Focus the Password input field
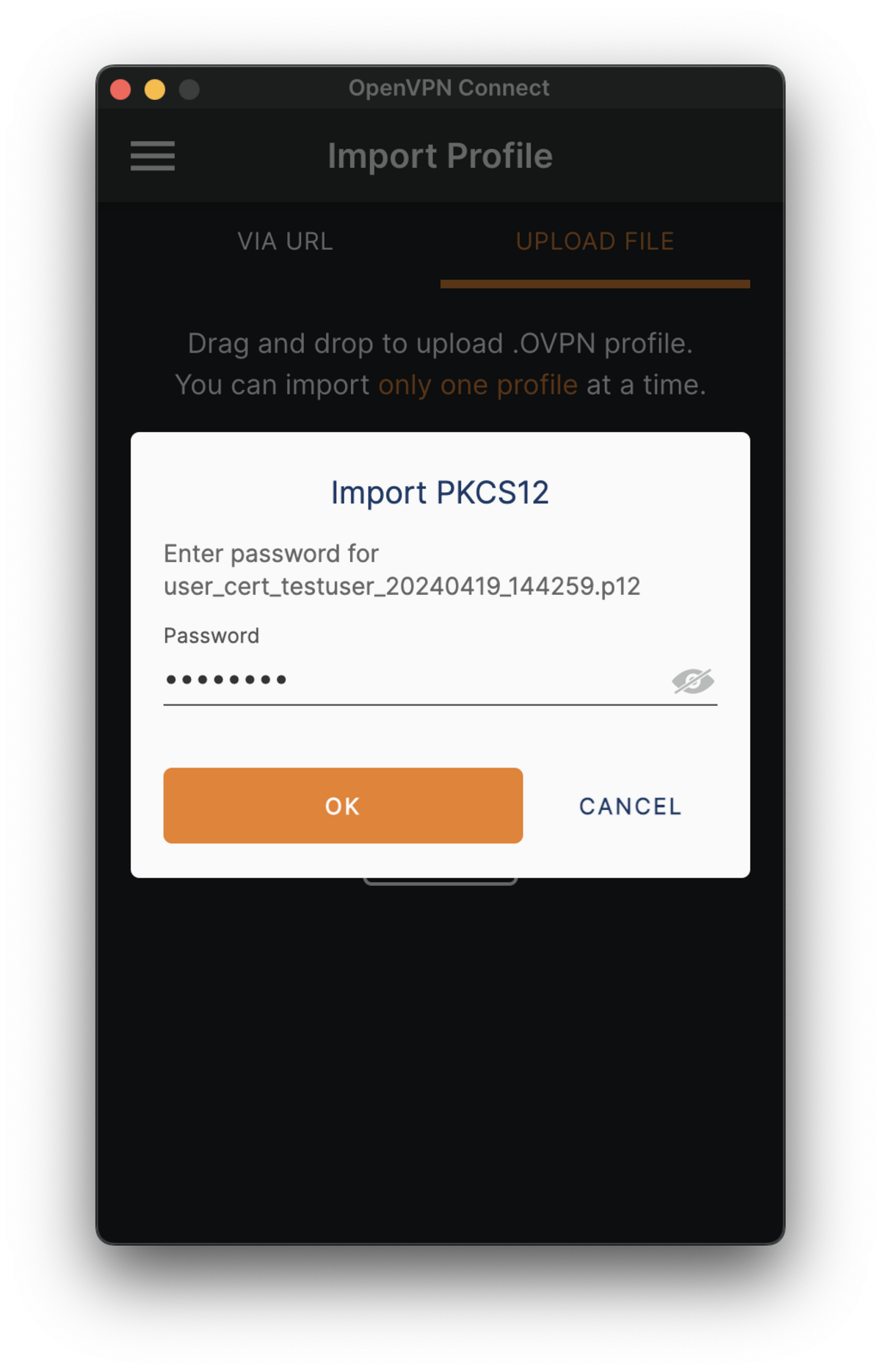 click(411, 680)
